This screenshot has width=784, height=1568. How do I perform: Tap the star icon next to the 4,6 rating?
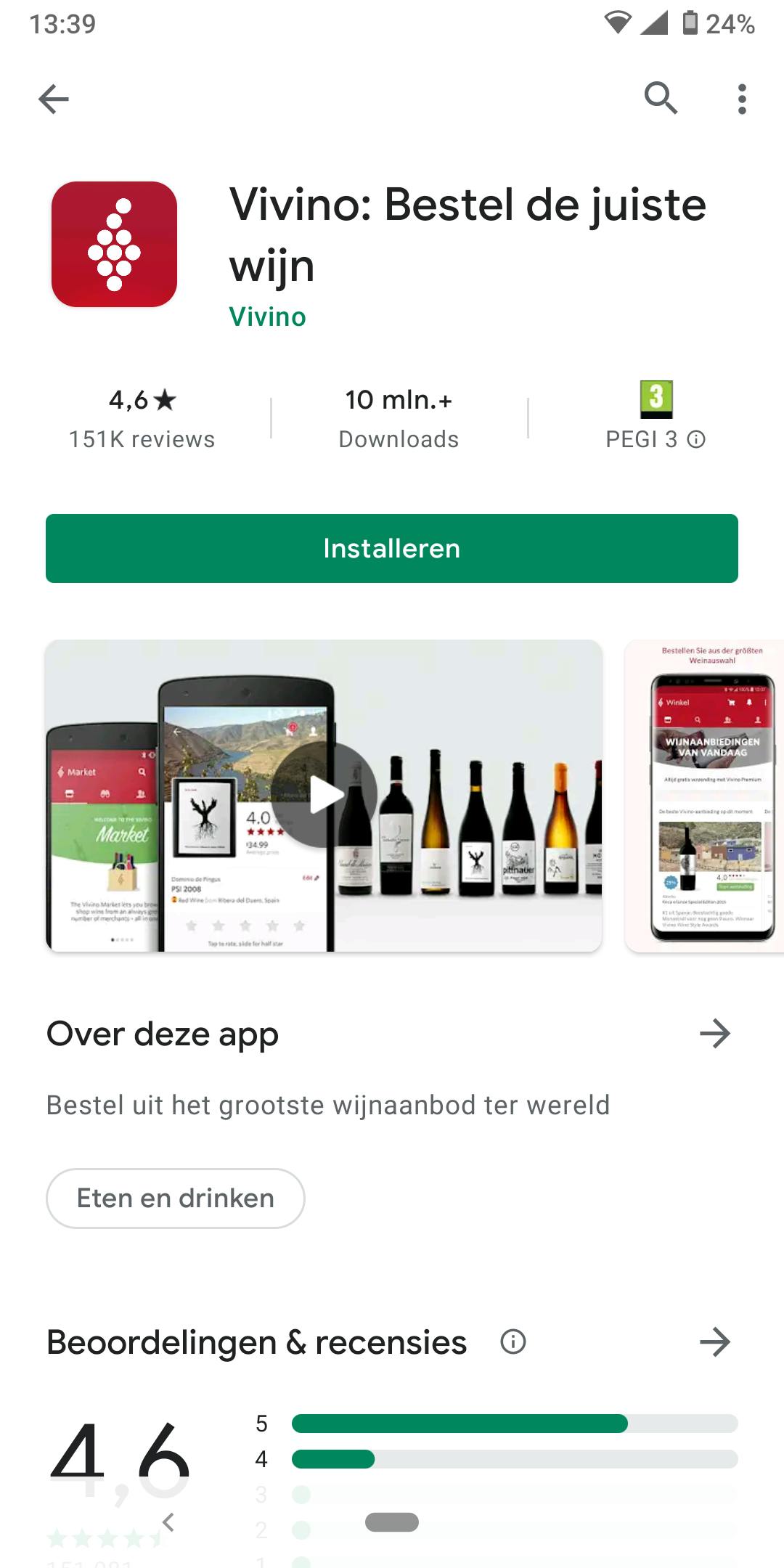[x=167, y=399]
